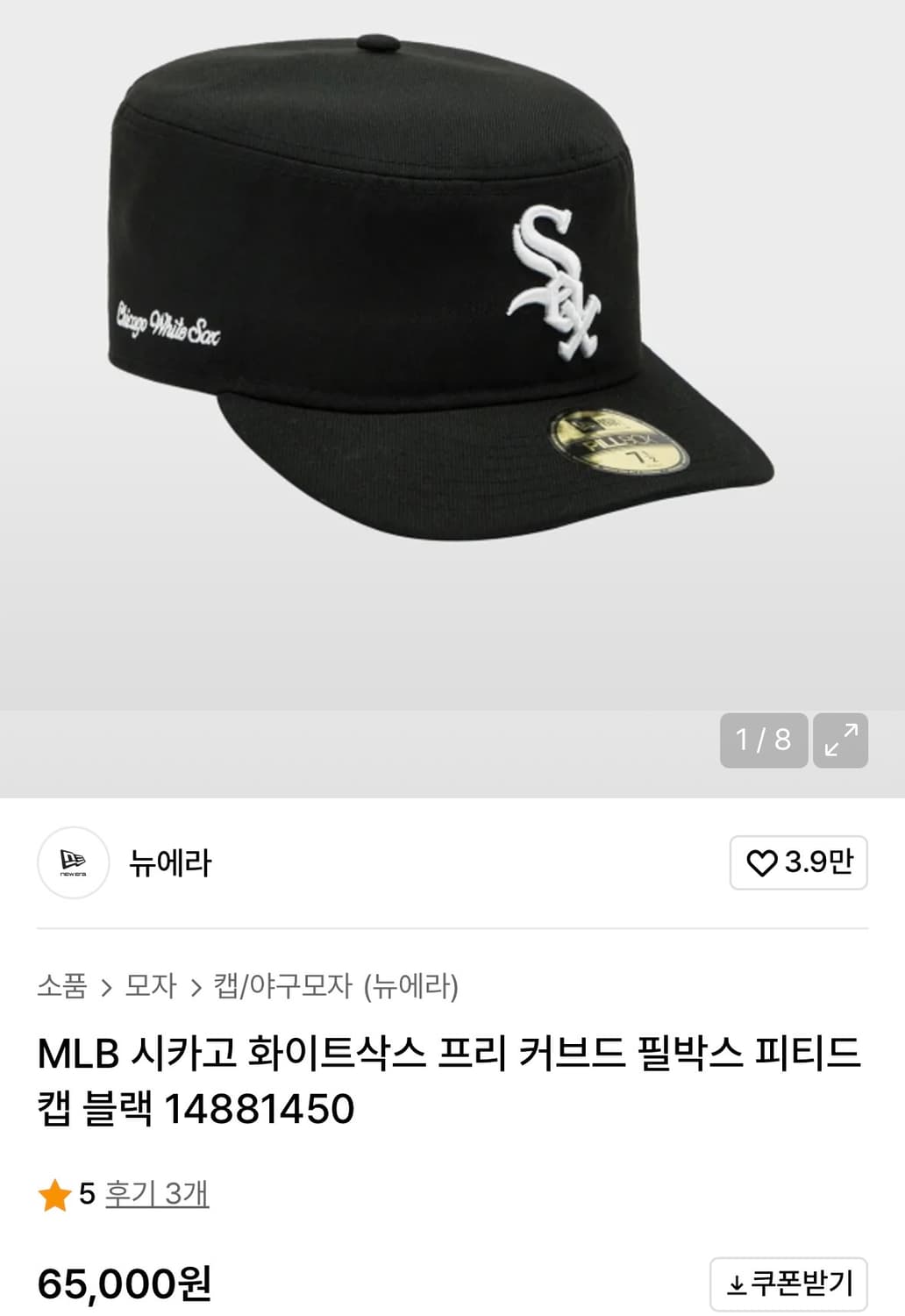Select the orange star rating icon

(x=54, y=1195)
